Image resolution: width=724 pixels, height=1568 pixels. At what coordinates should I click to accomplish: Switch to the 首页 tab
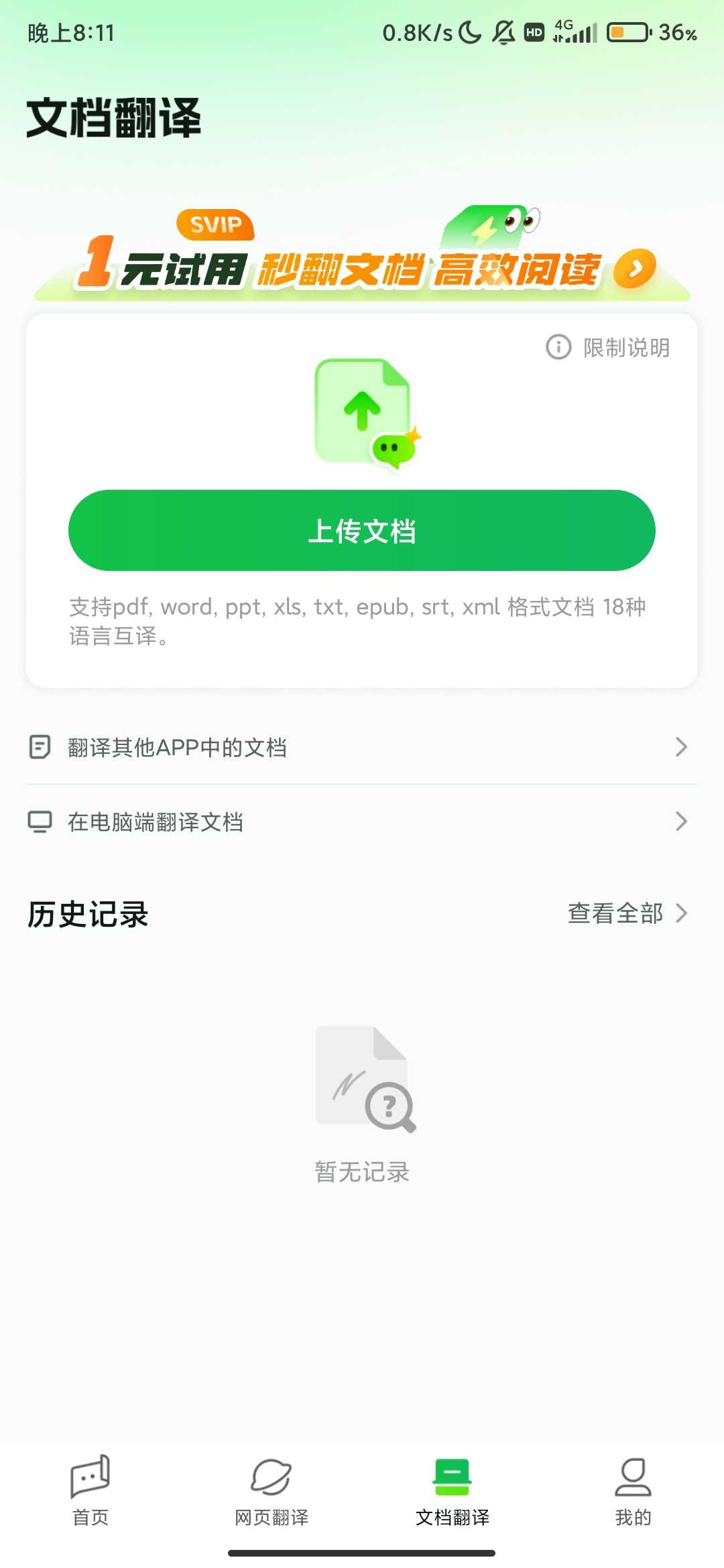[90, 1489]
